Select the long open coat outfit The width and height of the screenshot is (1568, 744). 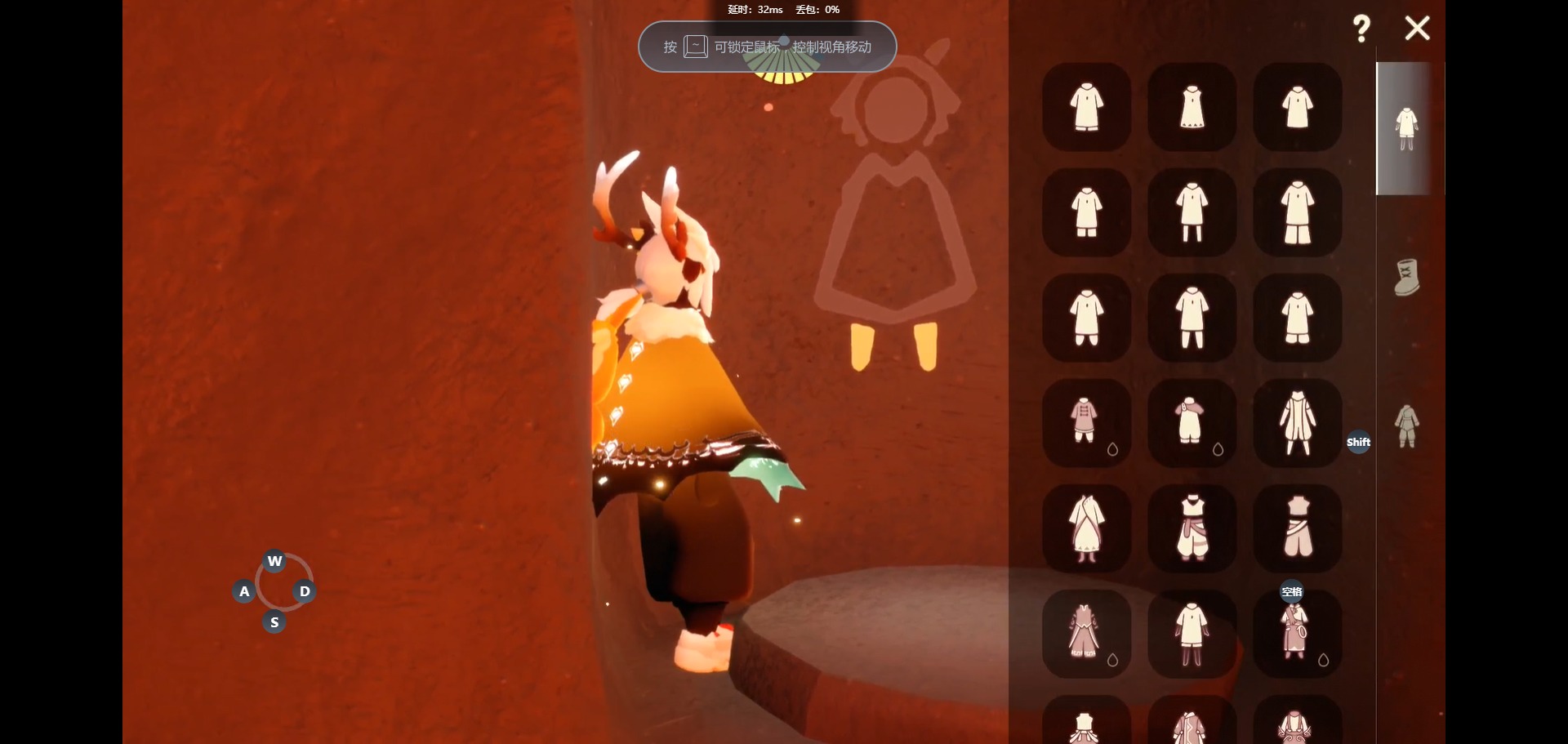(x=1297, y=423)
